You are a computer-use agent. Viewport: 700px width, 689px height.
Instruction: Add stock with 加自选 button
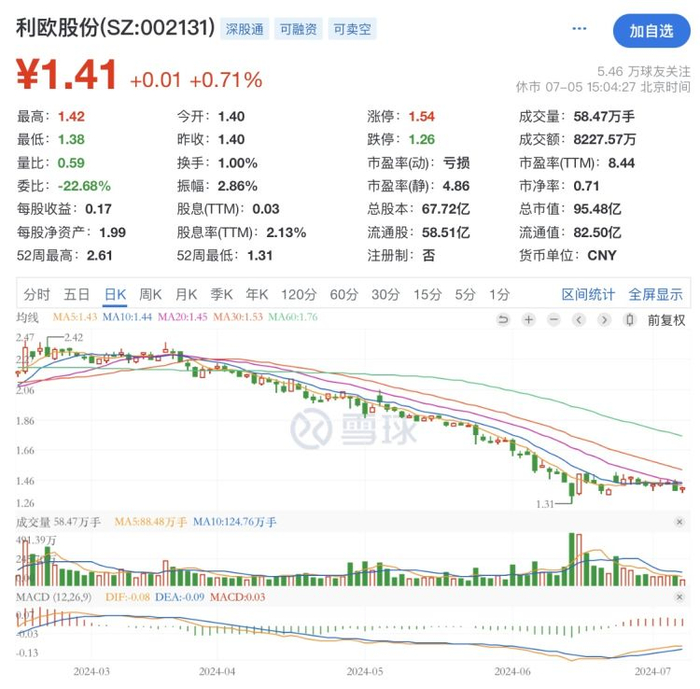[x=651, y=31]
